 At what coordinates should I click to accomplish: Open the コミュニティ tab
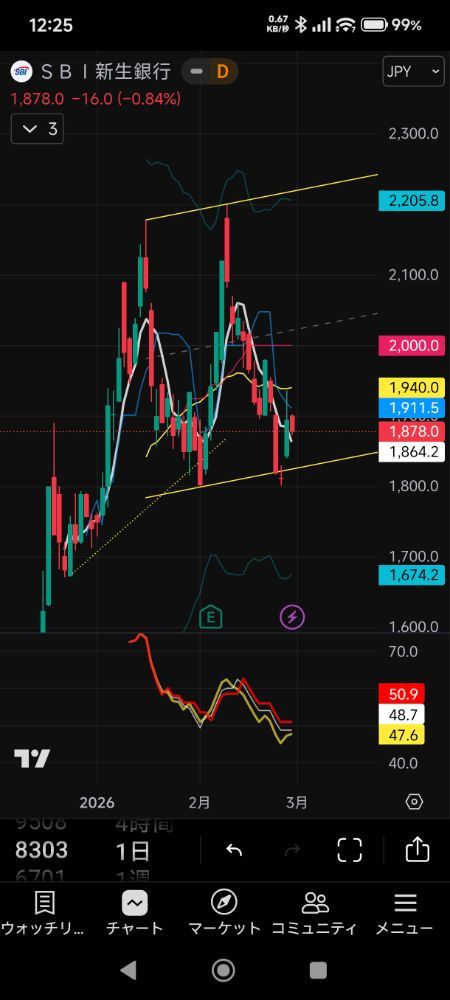tap(315, 913)
